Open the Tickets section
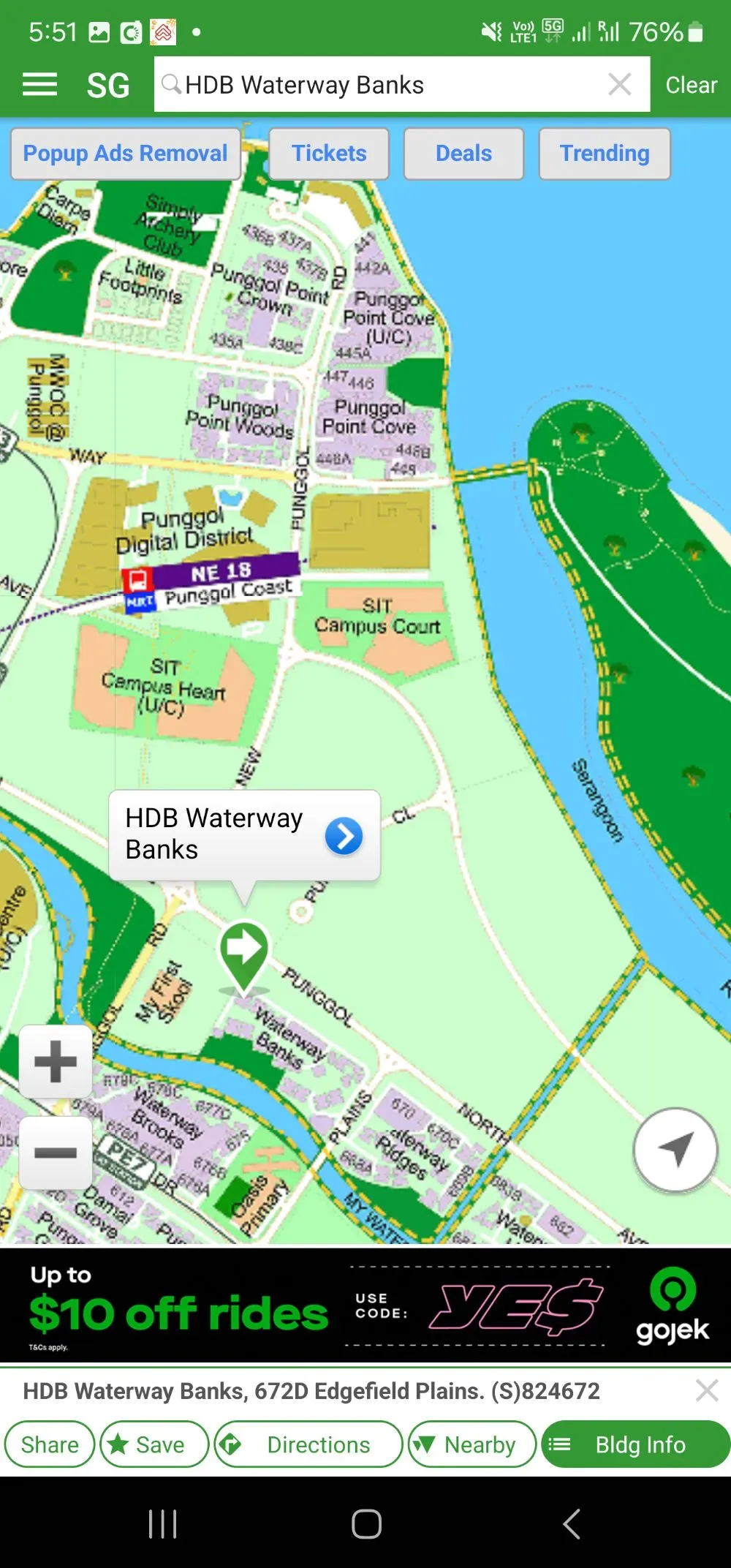This screenshot has width=731, height=1568. click(x=329, y=154)
